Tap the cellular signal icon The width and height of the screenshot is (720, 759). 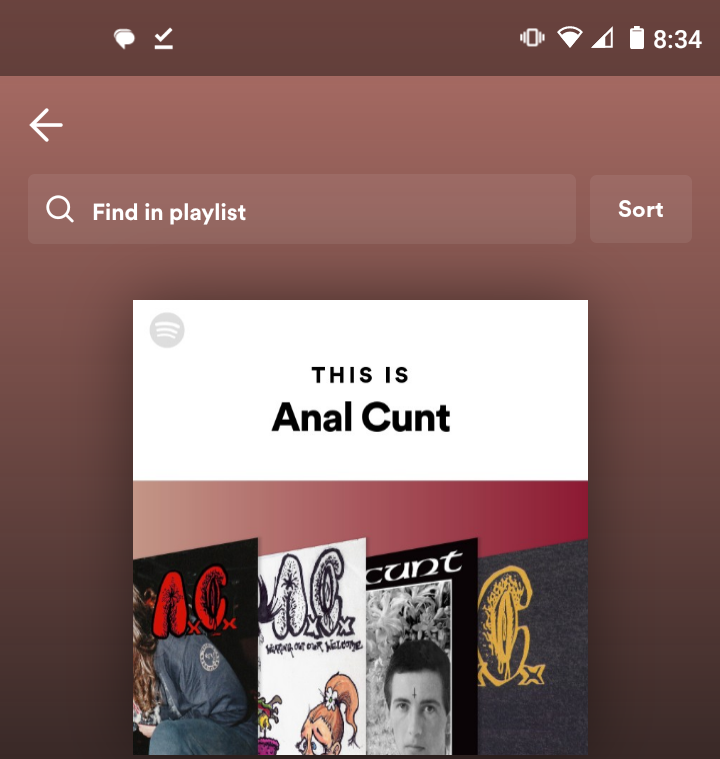point(602,37)
